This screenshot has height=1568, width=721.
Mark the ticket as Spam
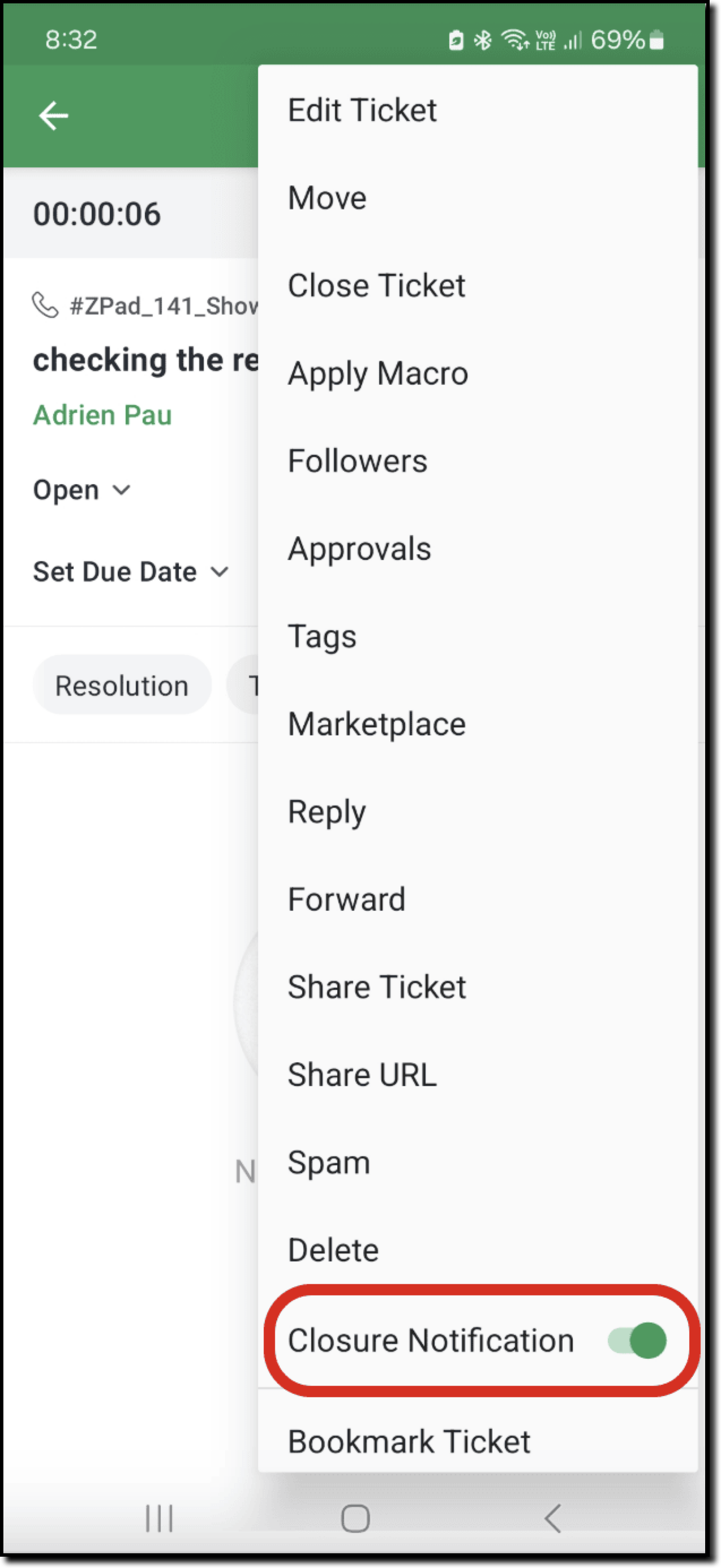(x=478, y=1162)
